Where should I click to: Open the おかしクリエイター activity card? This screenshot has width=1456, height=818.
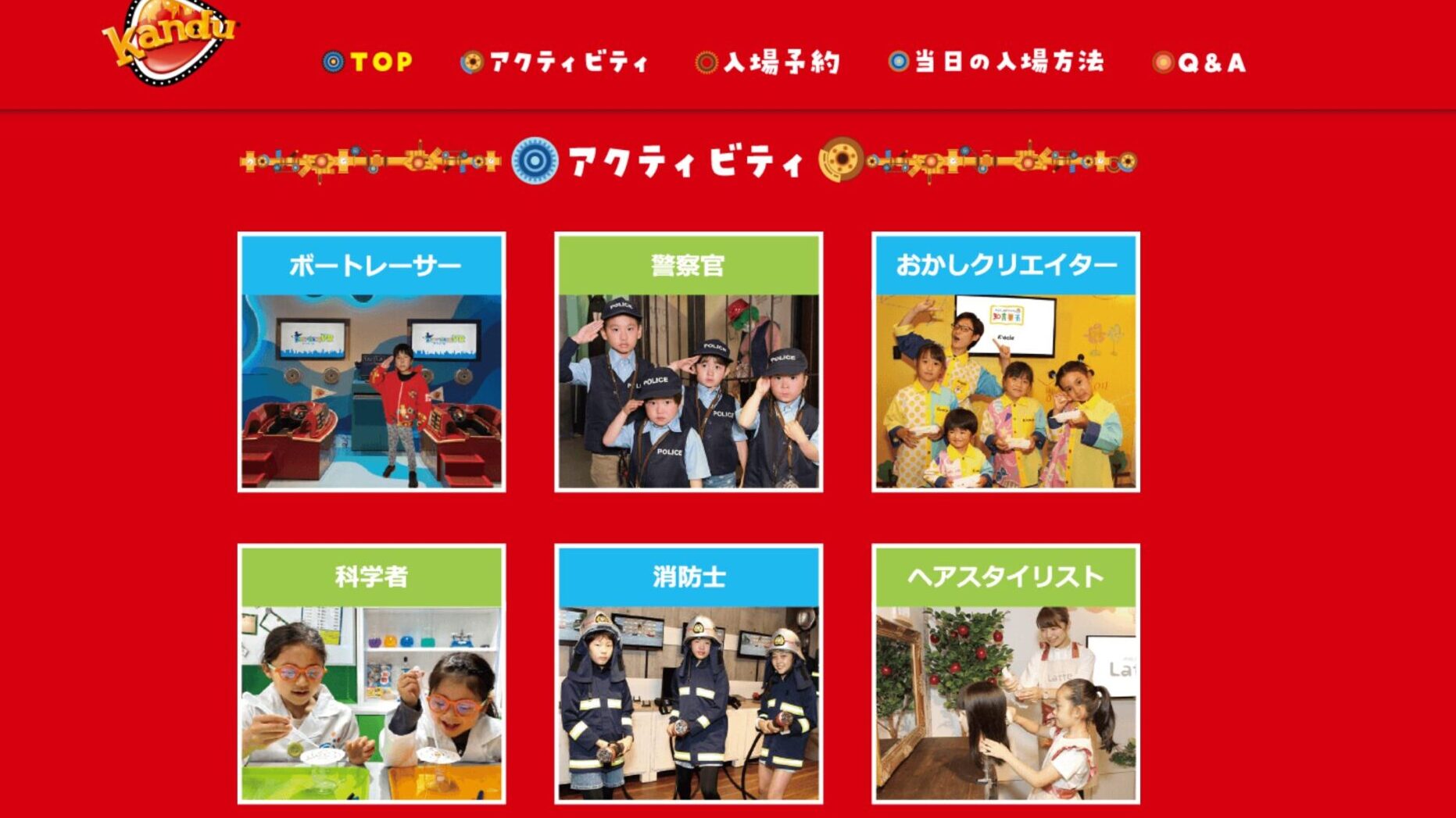coord(1006,362)
